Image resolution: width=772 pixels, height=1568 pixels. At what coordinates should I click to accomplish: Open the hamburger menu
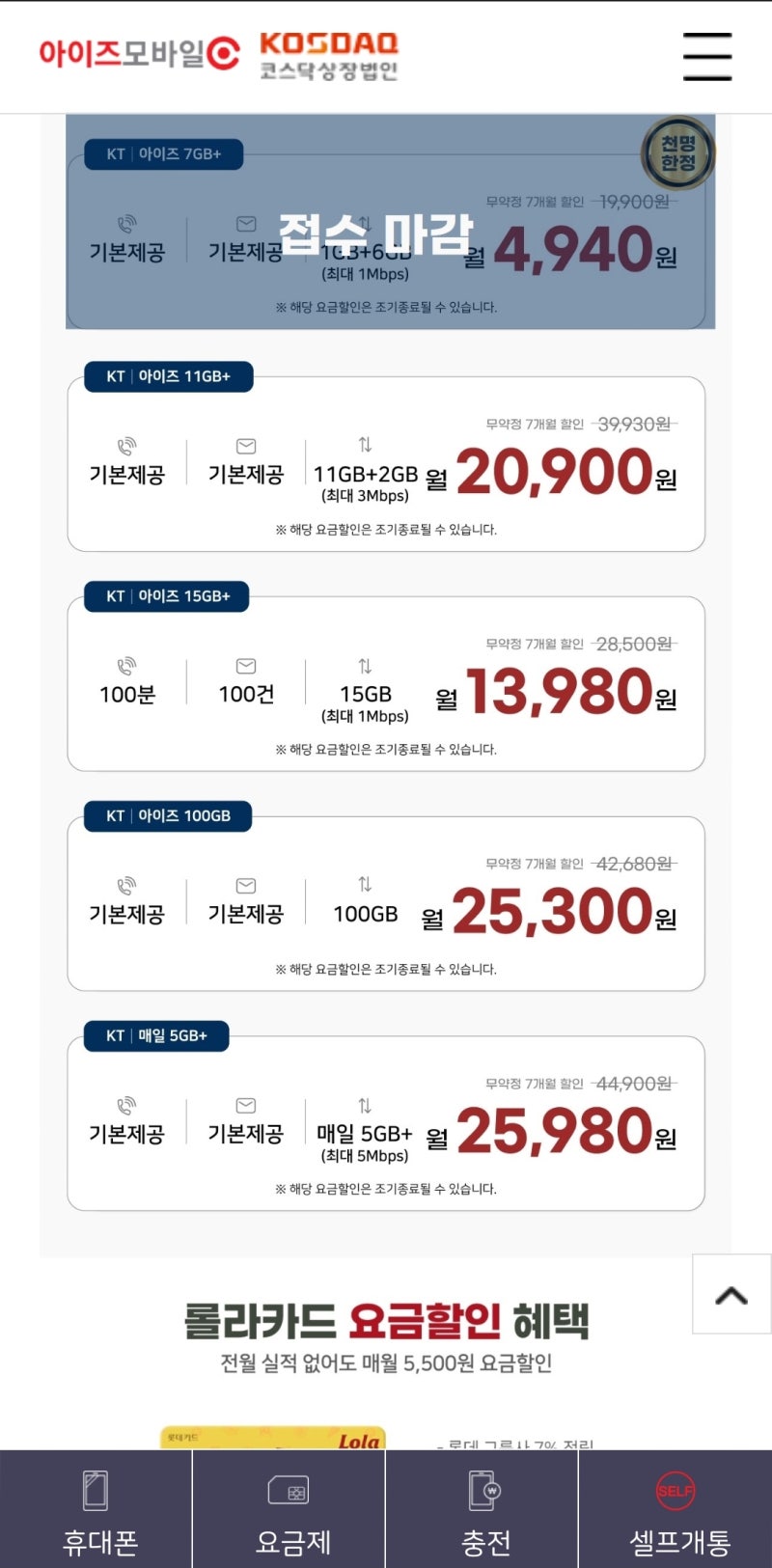(x=707, y=56)
